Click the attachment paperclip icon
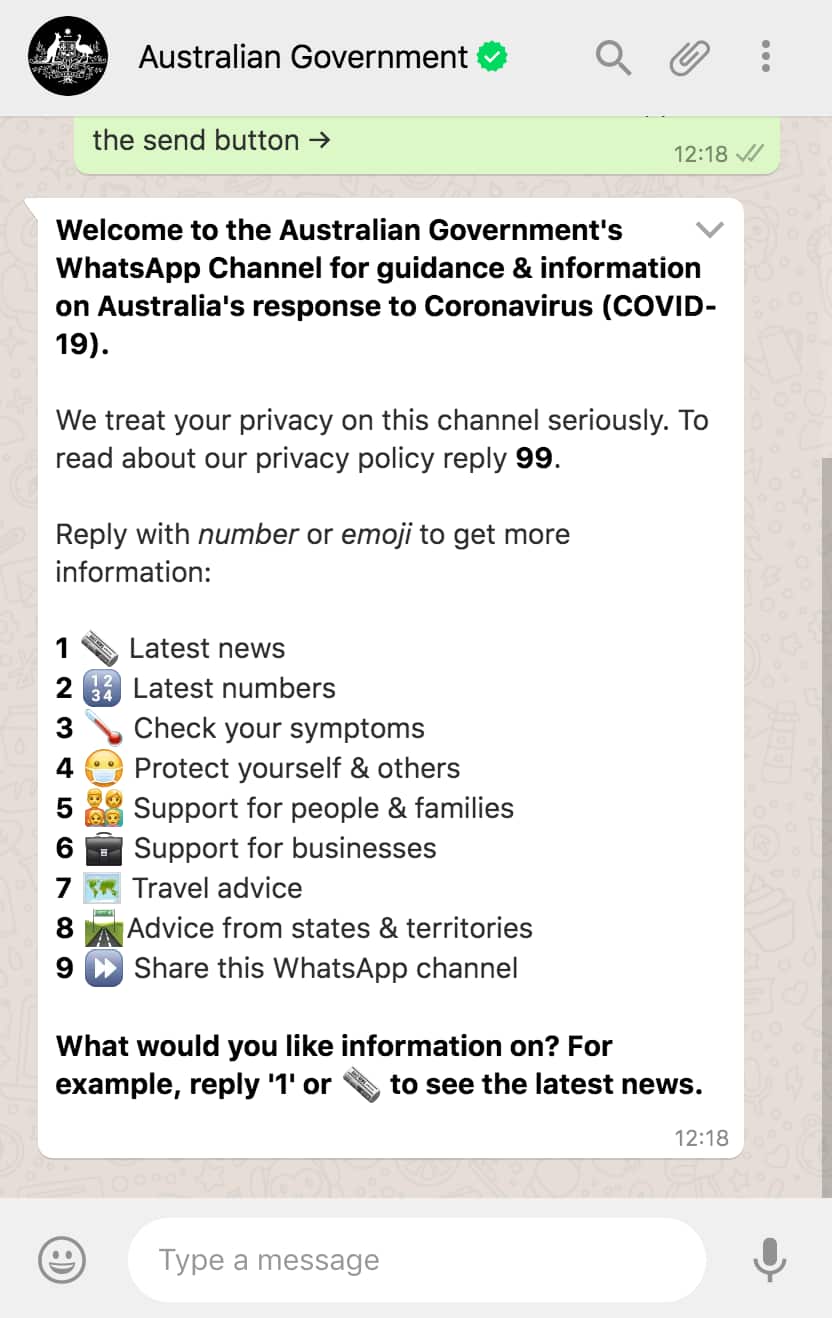 pyautogui.click(x=688, y=57)
